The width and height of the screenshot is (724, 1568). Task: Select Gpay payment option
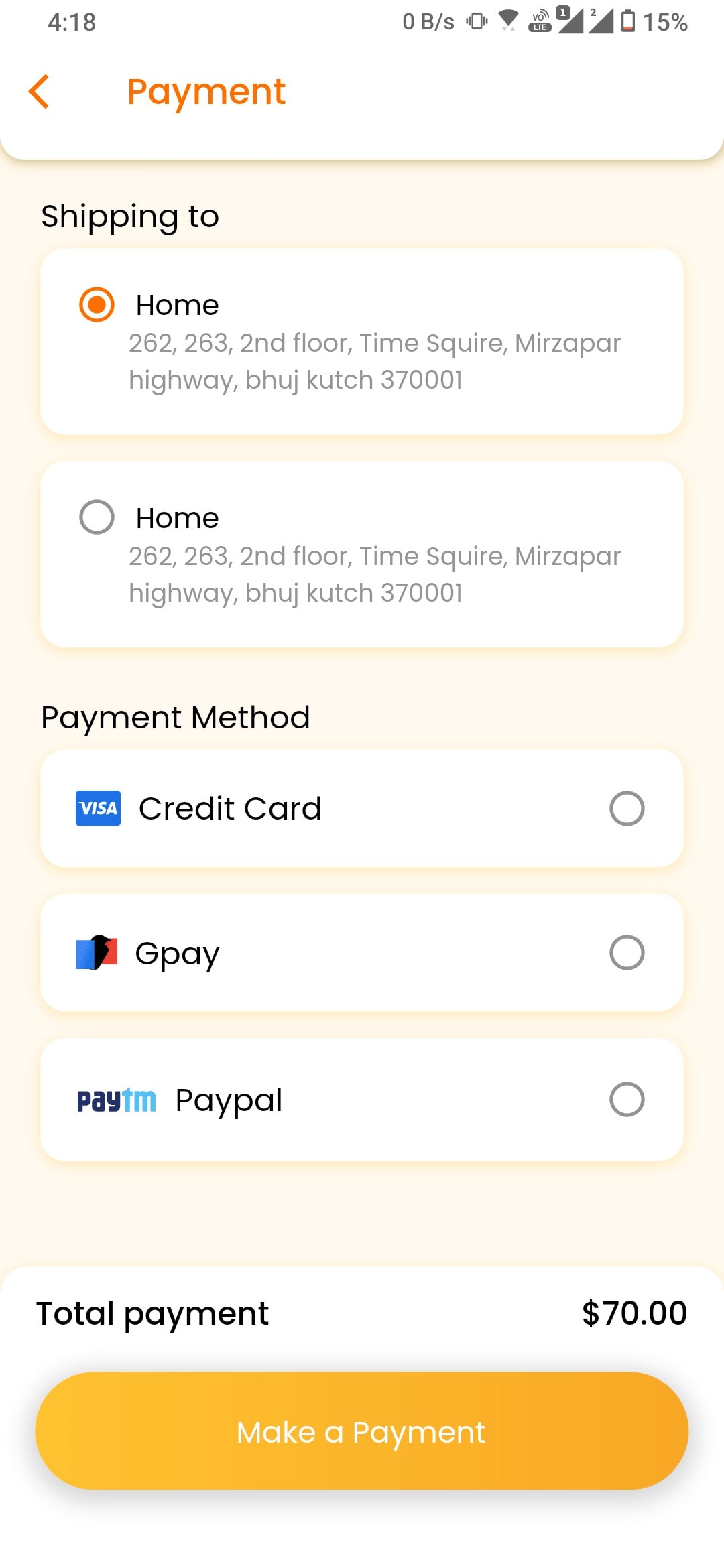tap(626, 952)
